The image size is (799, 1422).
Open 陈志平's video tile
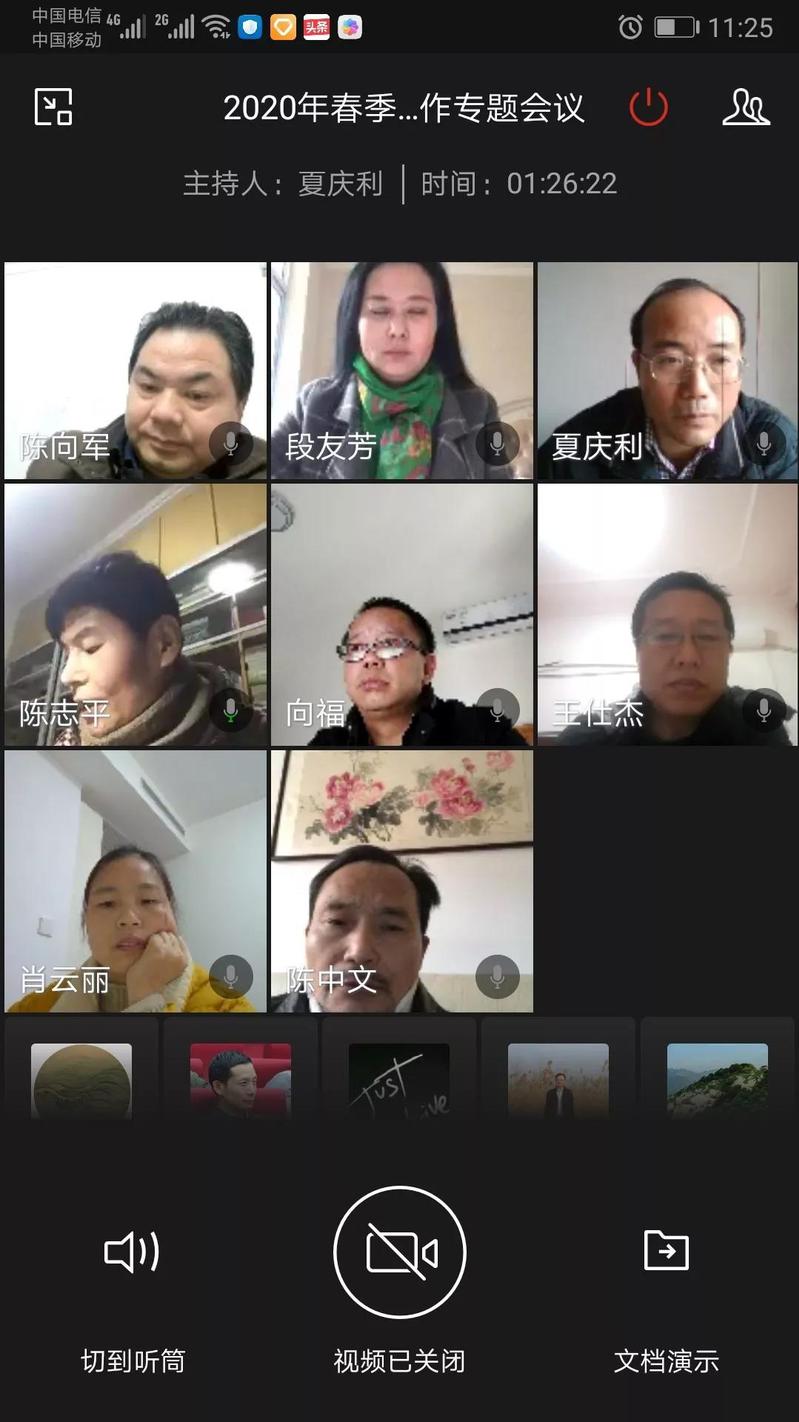[x=135, y=615]
